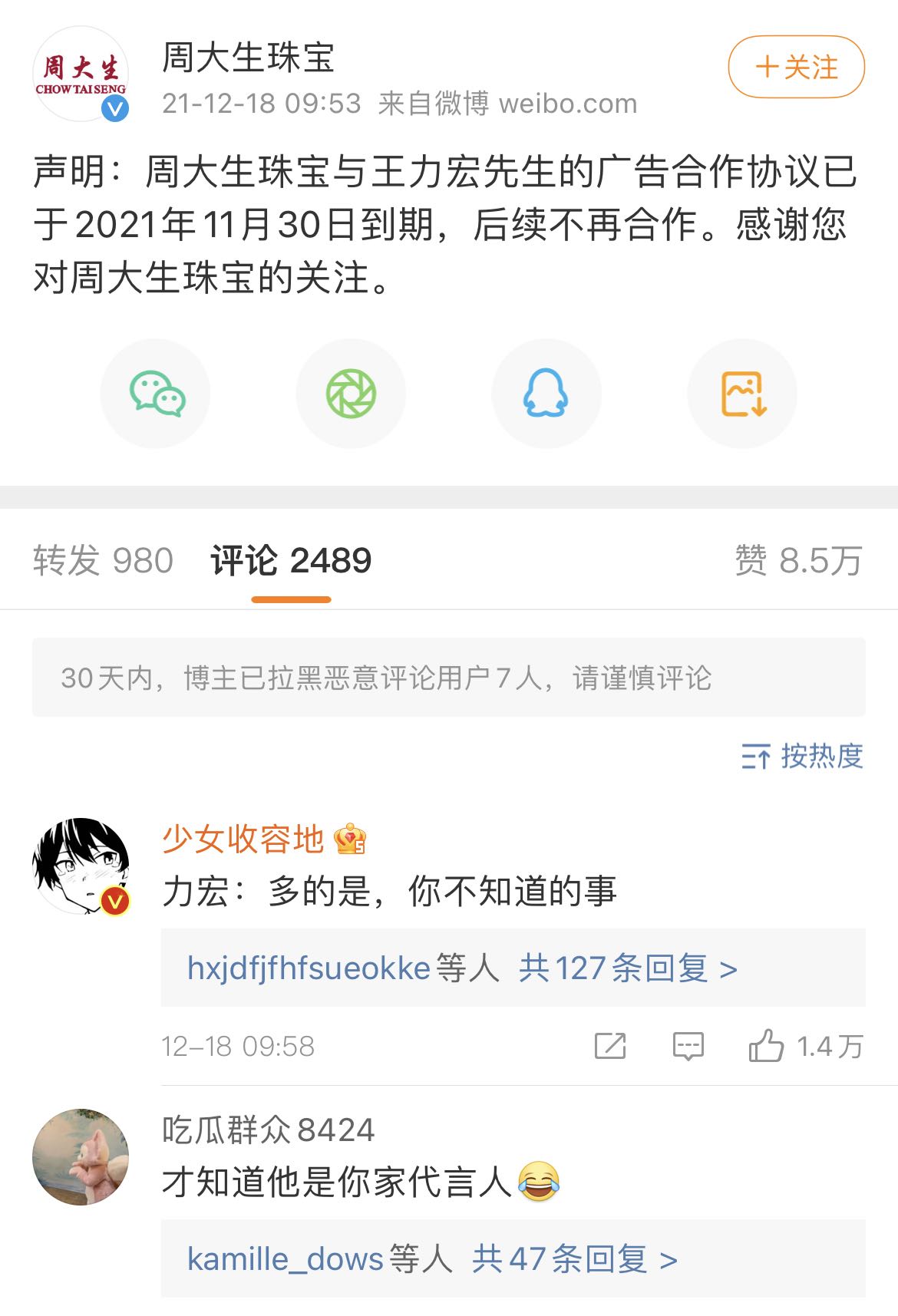Switch to the 赞 8.5万 tab
This screenshot has height=1316, width=898.
[798, 561]
